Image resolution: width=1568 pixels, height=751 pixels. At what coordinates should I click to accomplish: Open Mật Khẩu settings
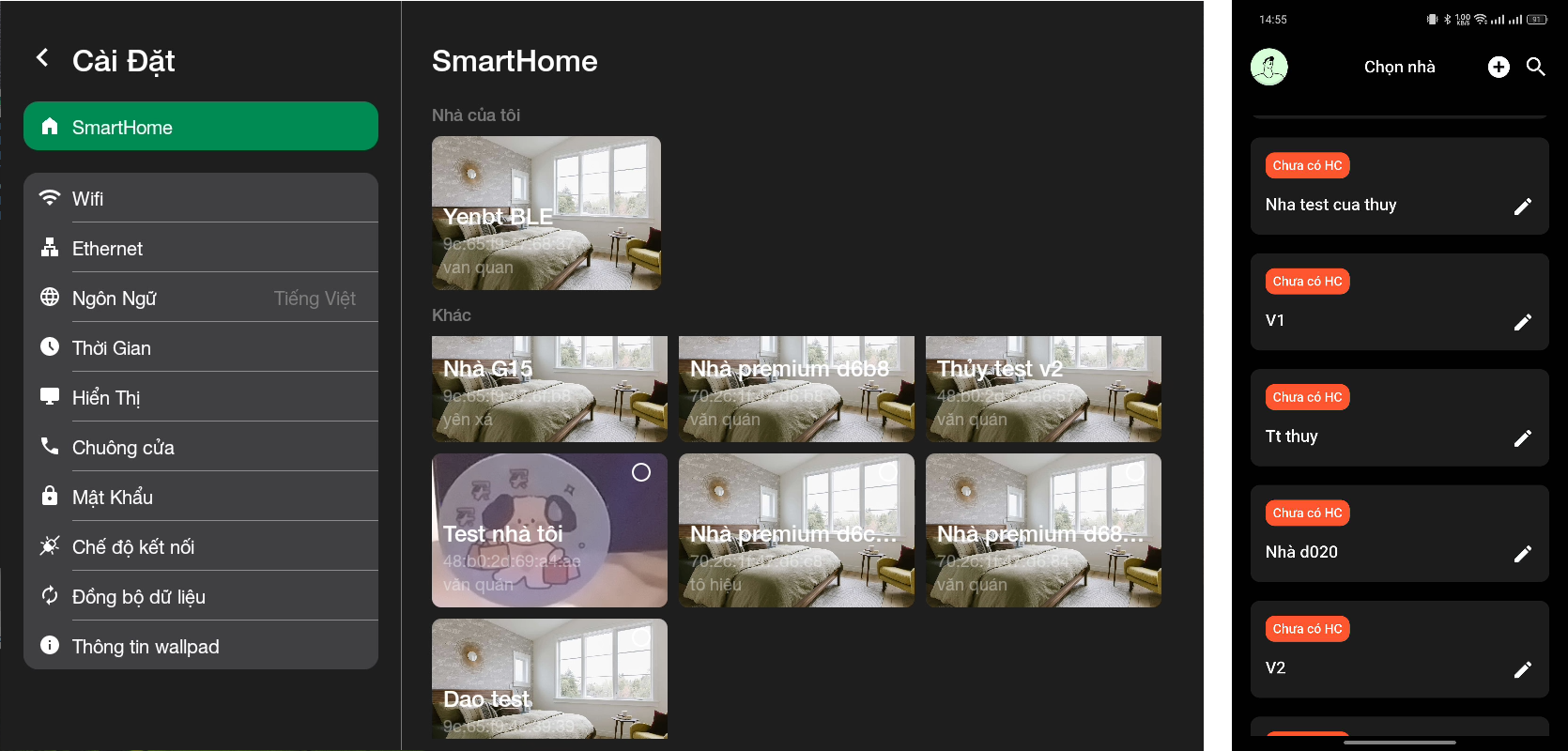tap(200, 497)
